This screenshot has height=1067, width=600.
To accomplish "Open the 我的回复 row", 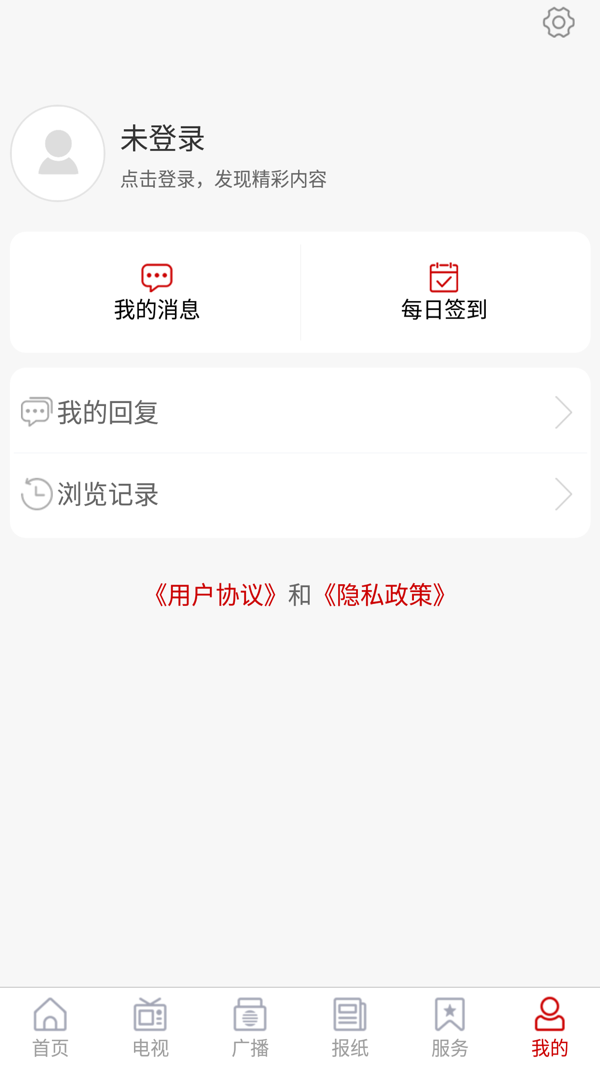I will (x=300, y=412).
